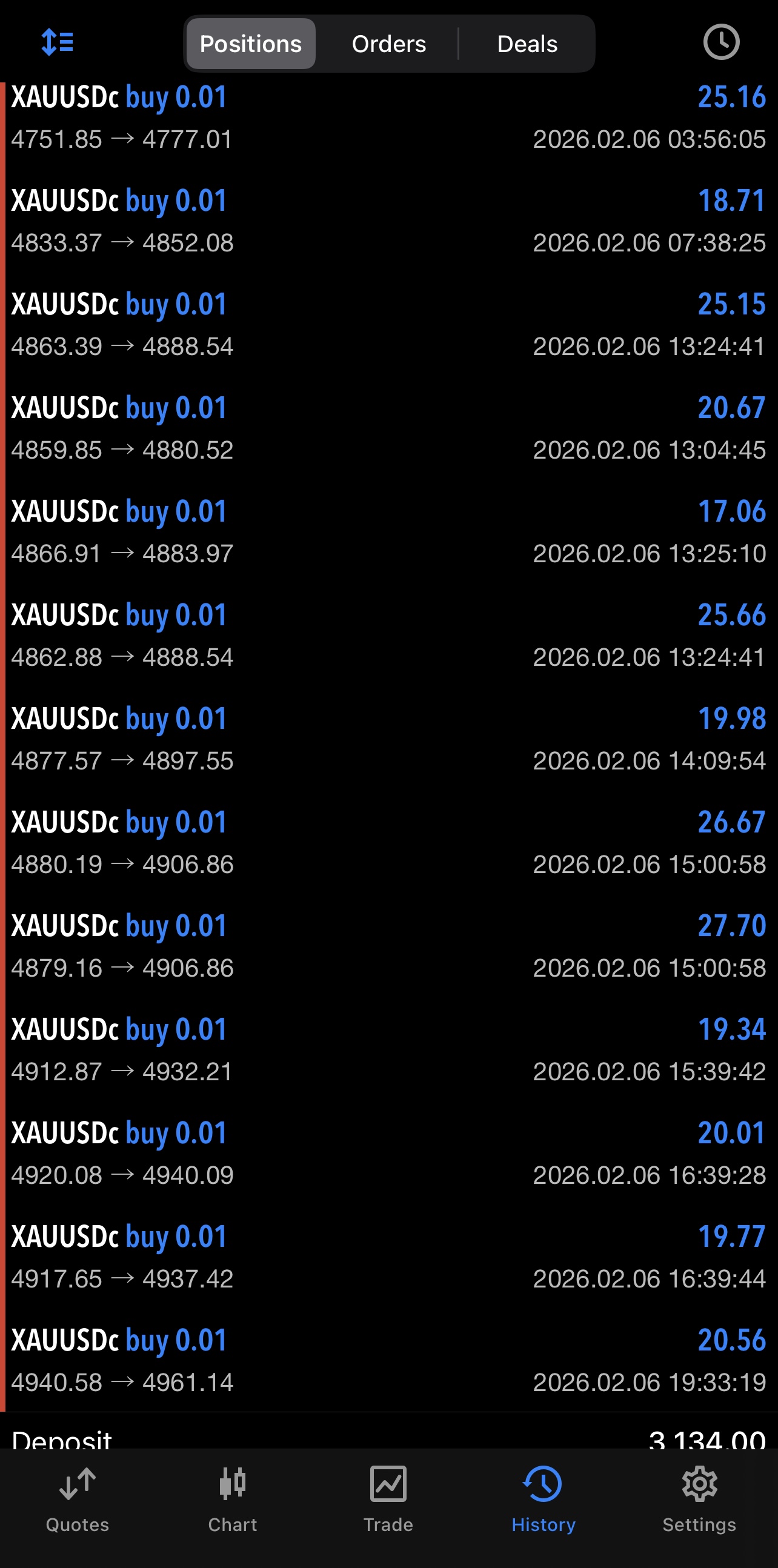Expand the position closed at 07:38:25
Image resolution: width=778 pixels, height=1568 pixels.
(388, 222)
